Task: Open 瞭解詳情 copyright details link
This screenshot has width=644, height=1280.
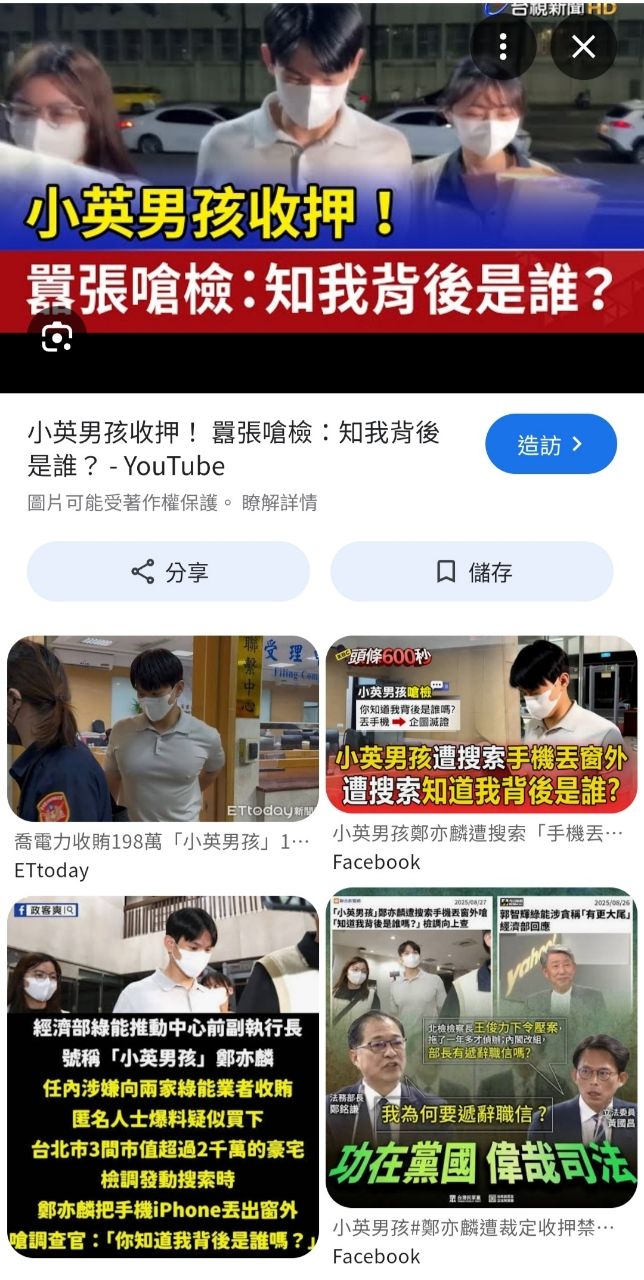Action: [280, 503]
